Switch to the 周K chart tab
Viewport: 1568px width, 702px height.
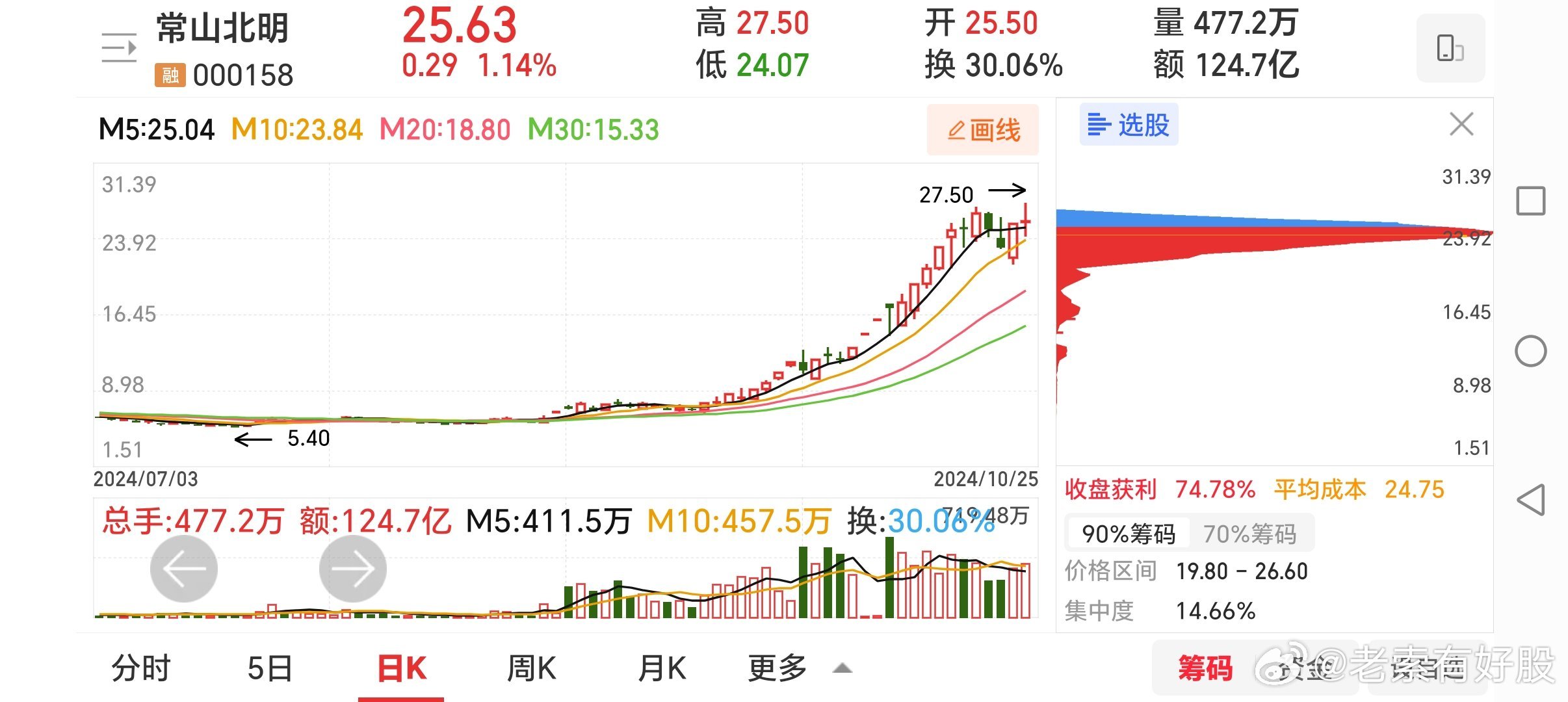(531, 668)
